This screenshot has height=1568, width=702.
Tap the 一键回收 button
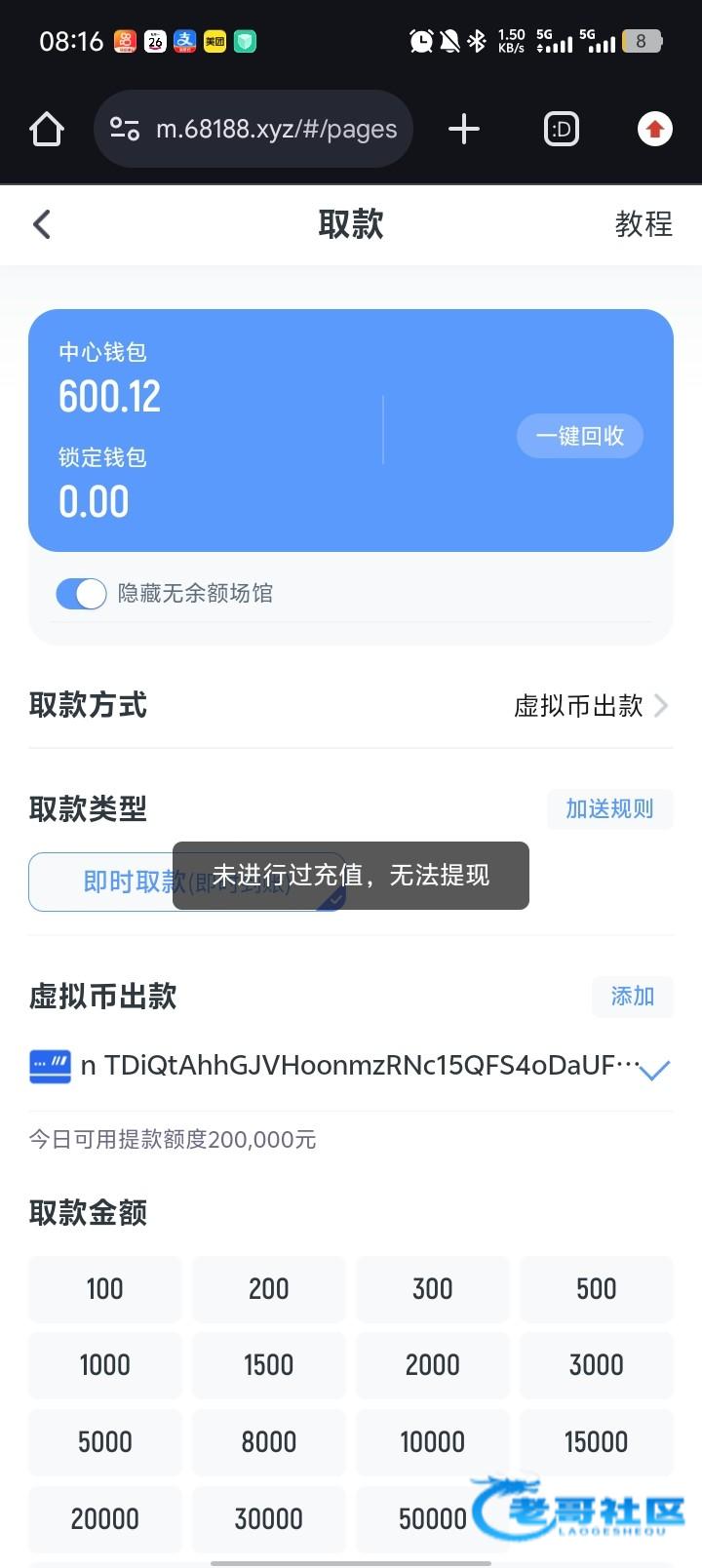click(580, 436)
